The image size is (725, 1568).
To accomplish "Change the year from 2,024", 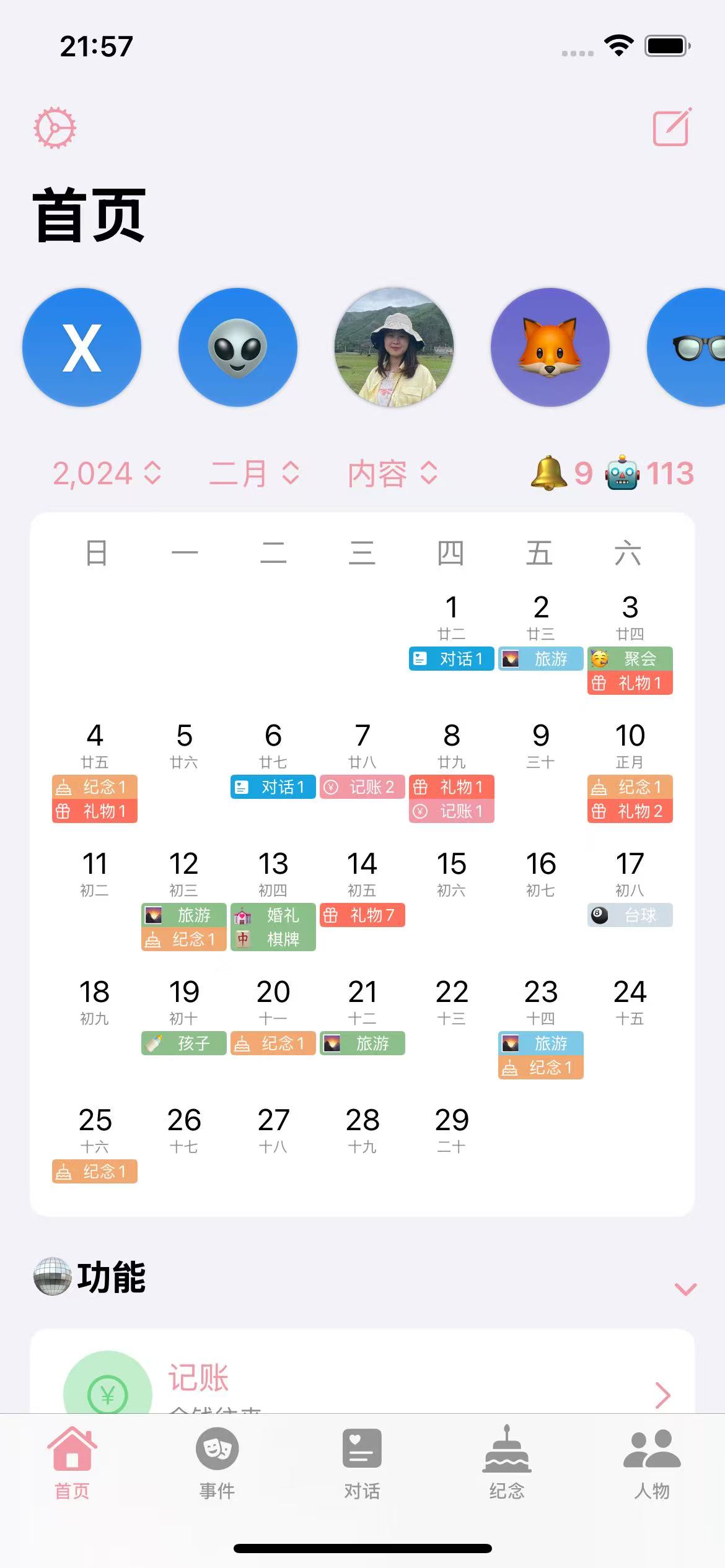I will tap(107, 474).
